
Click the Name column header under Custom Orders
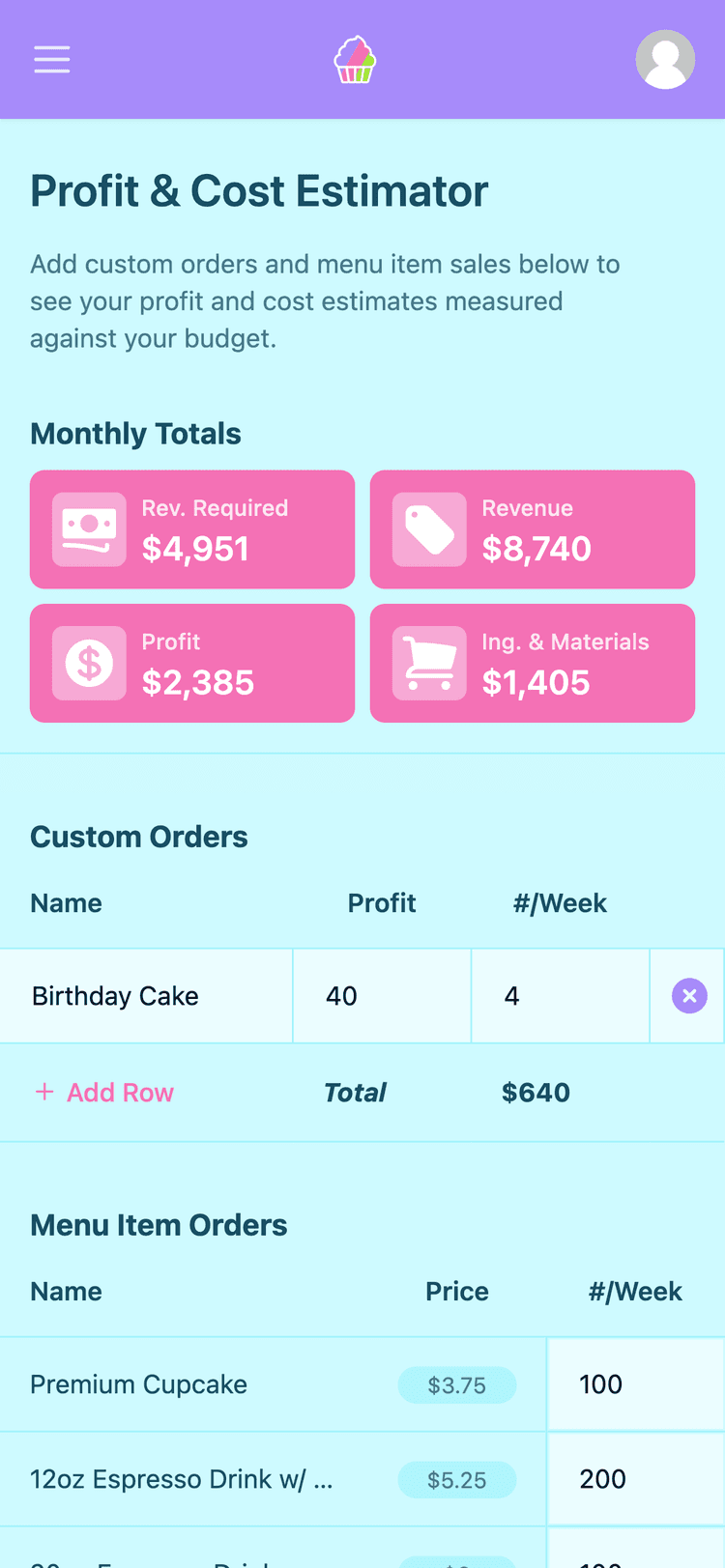[66, 902]
